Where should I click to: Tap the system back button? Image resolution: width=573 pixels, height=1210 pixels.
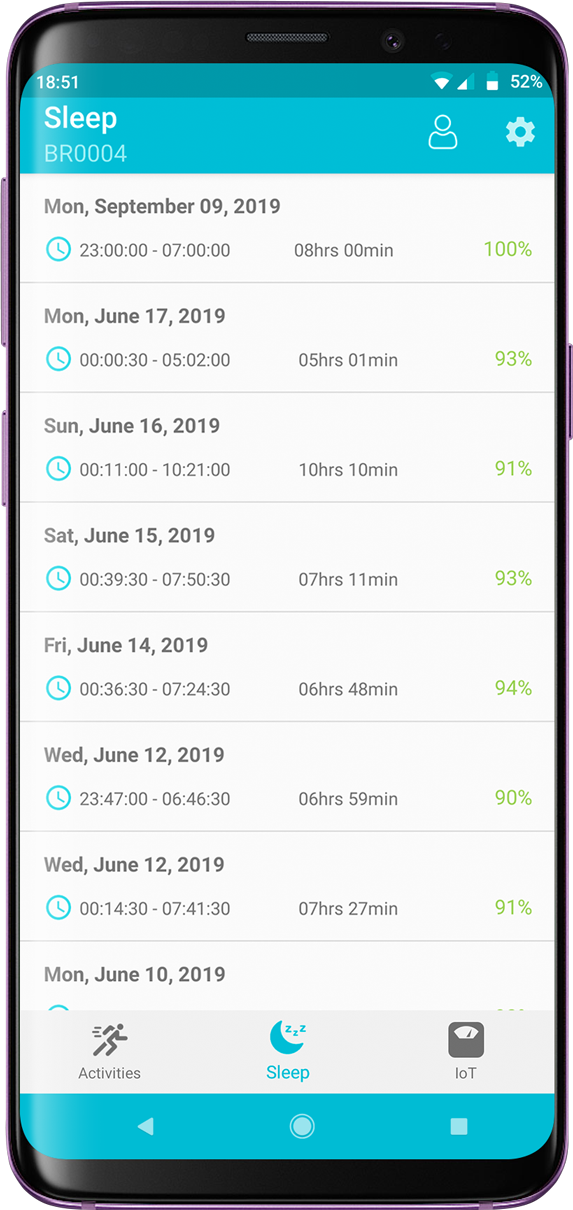[145, 1126]
